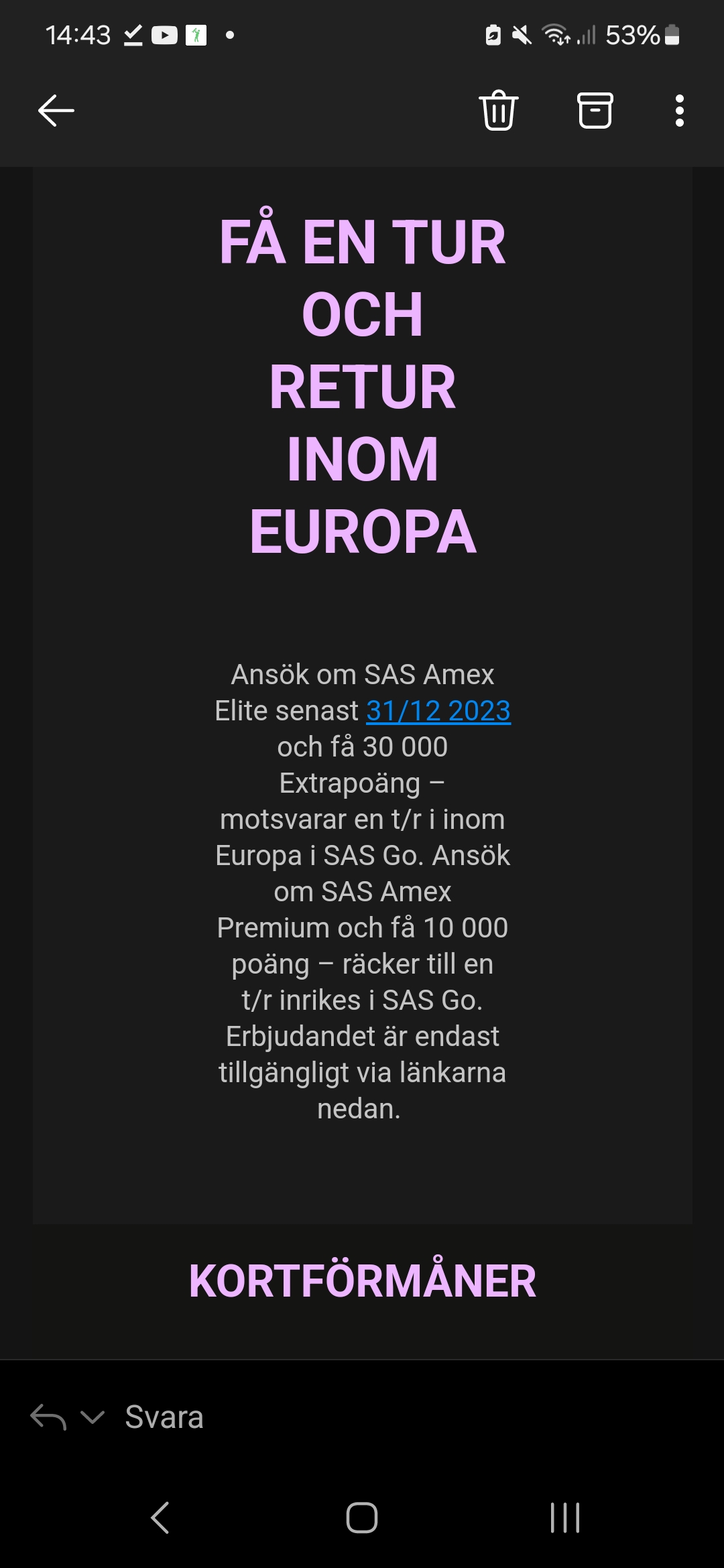Open recent apps from navigation bar

[564, 1518]
